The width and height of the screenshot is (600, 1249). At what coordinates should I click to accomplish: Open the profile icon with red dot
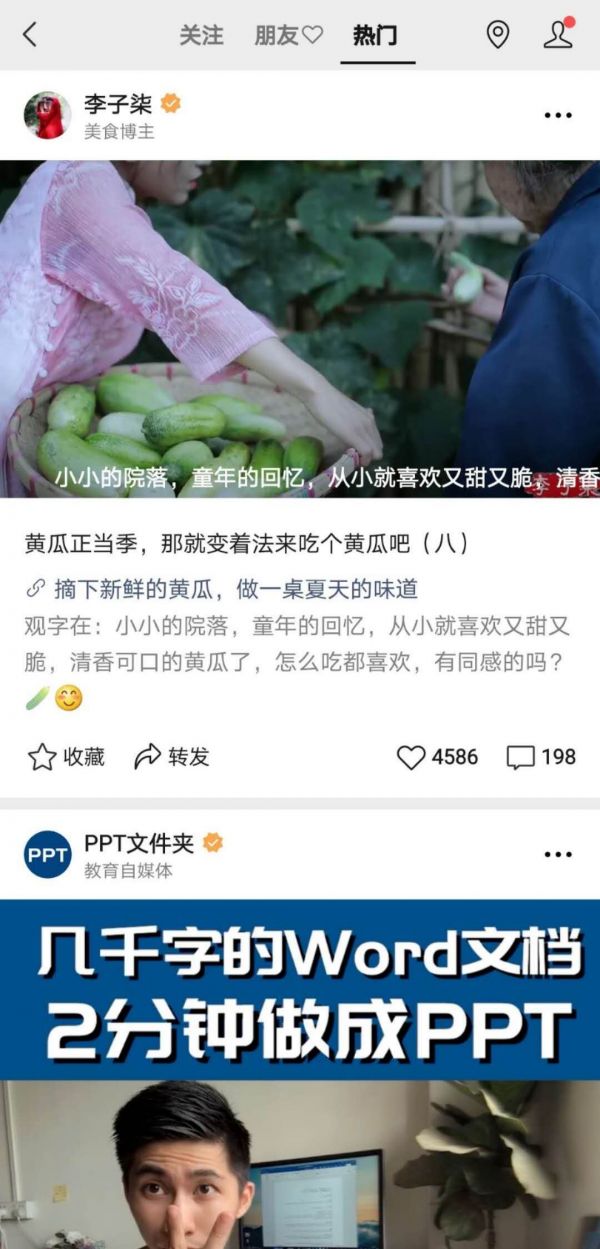[558, 35]
